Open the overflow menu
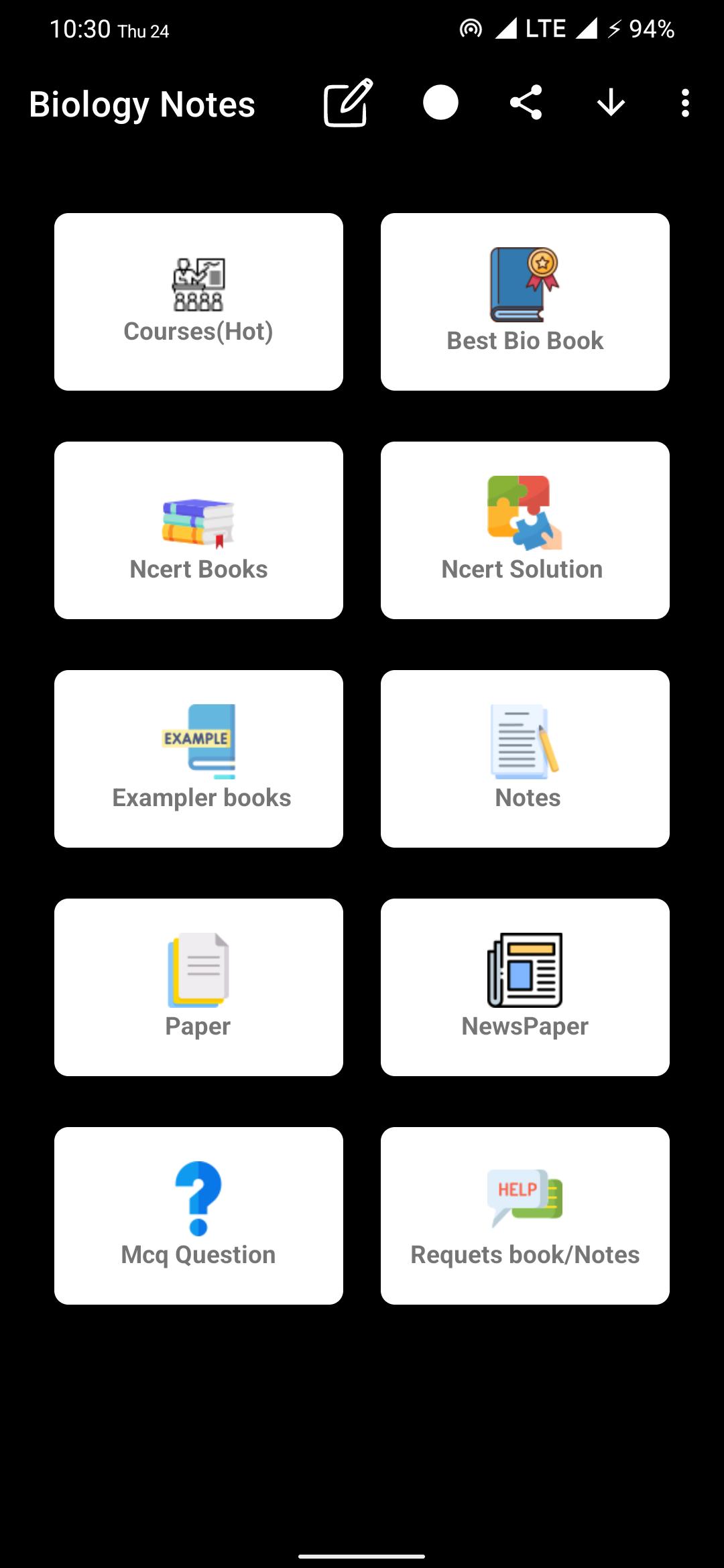This screenshot has width=724, height=1568. pos(684,103)
